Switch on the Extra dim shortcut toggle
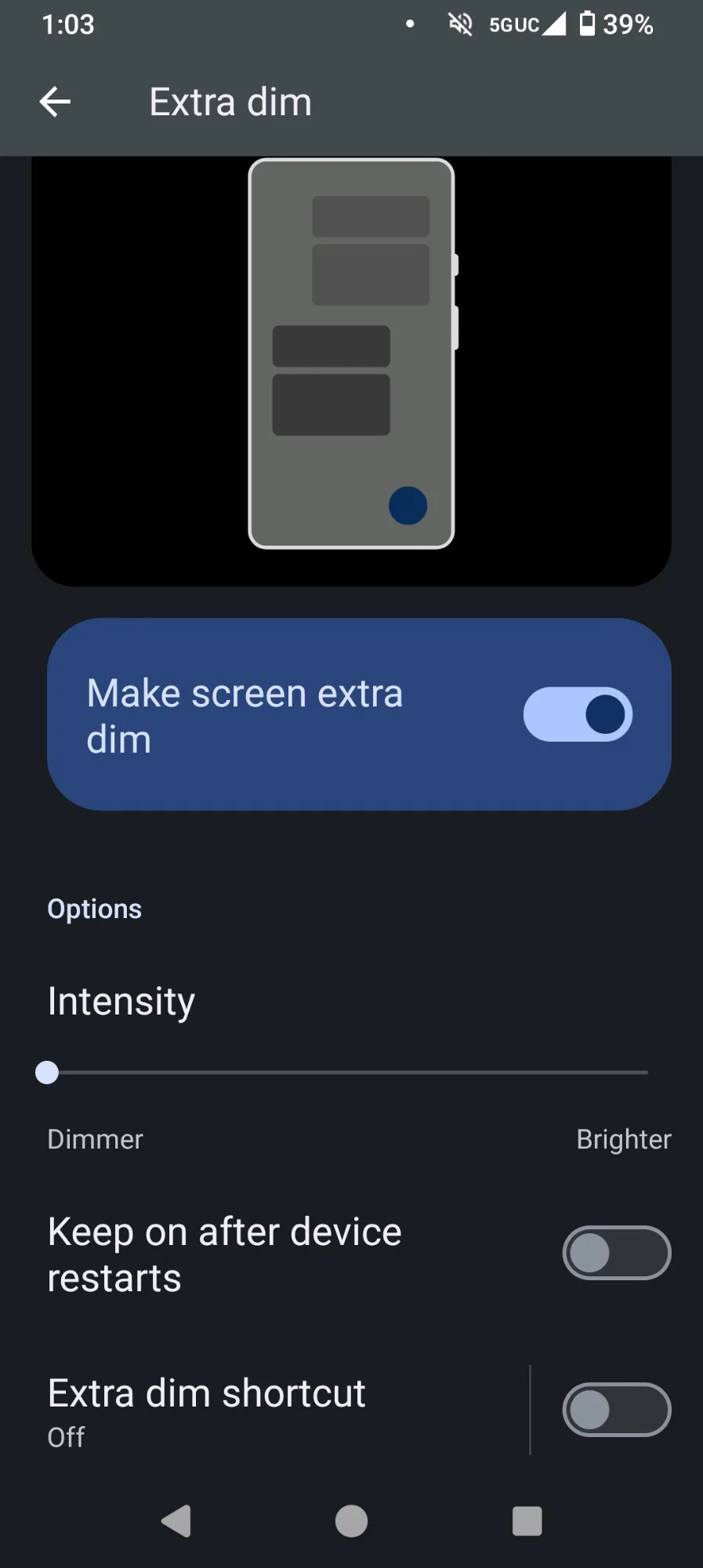 [x=617, y=1410]
